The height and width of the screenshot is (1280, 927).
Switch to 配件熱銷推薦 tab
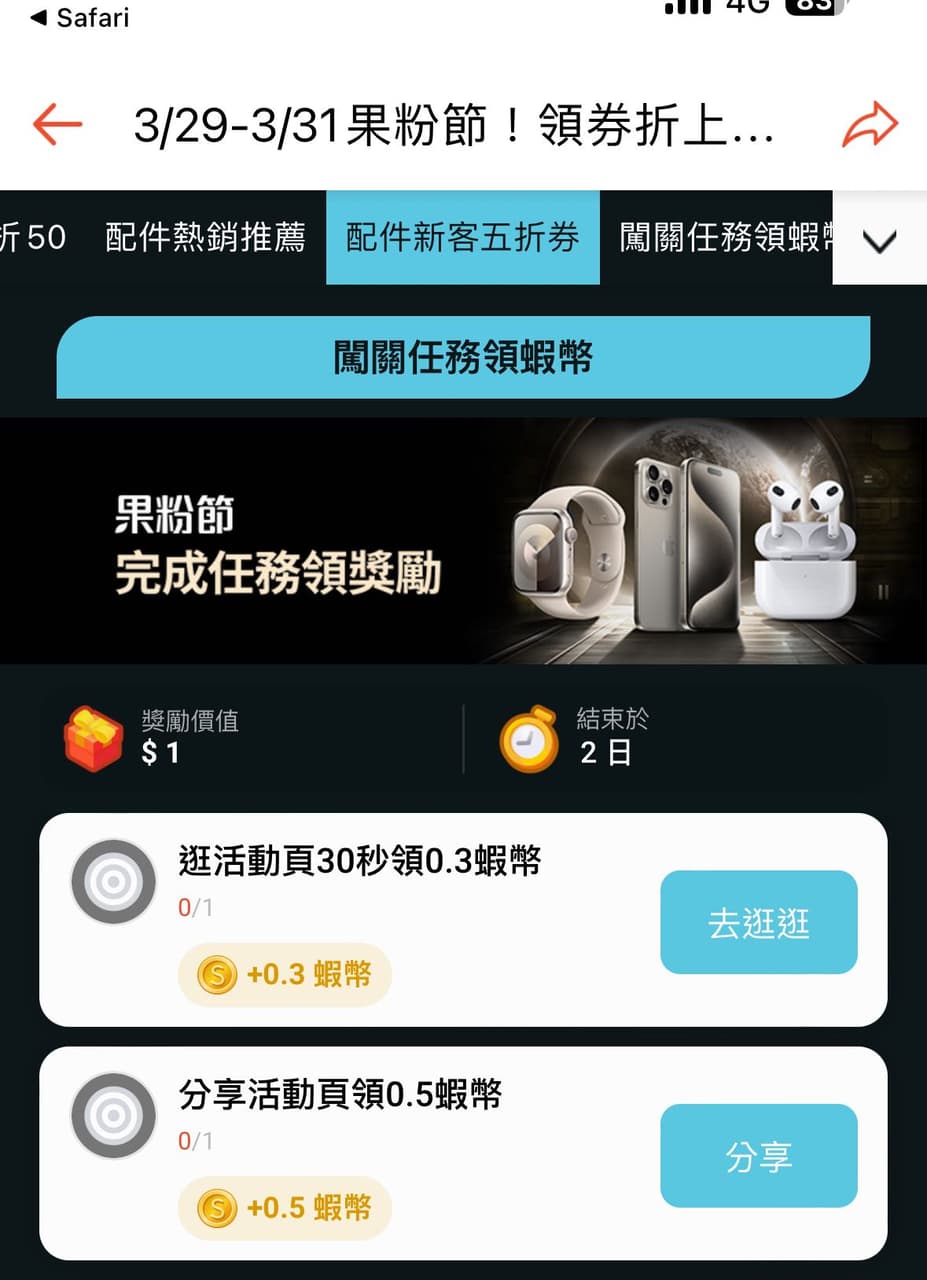click(x=205, y=238)
